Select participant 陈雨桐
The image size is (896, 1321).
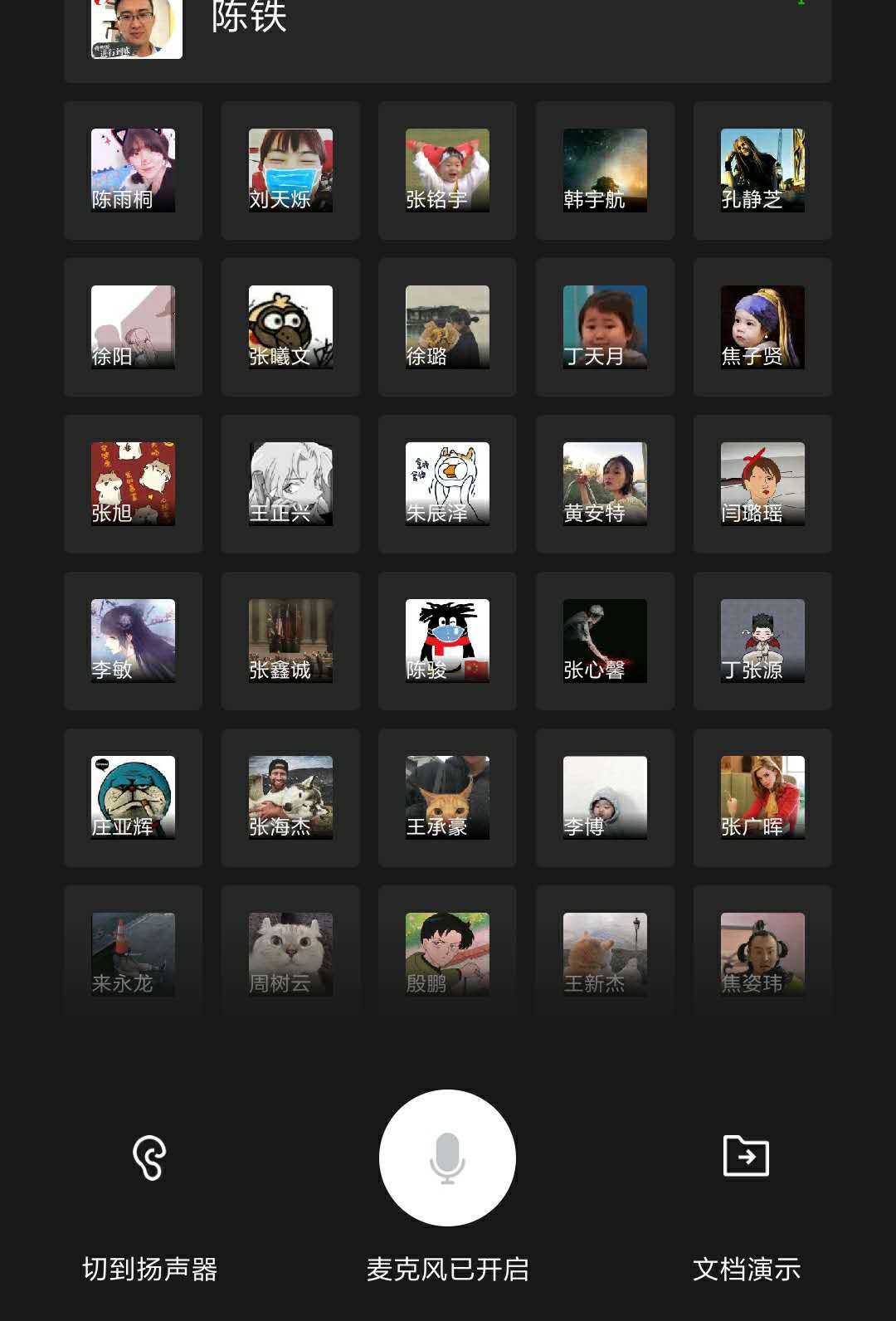click(133, 170)
